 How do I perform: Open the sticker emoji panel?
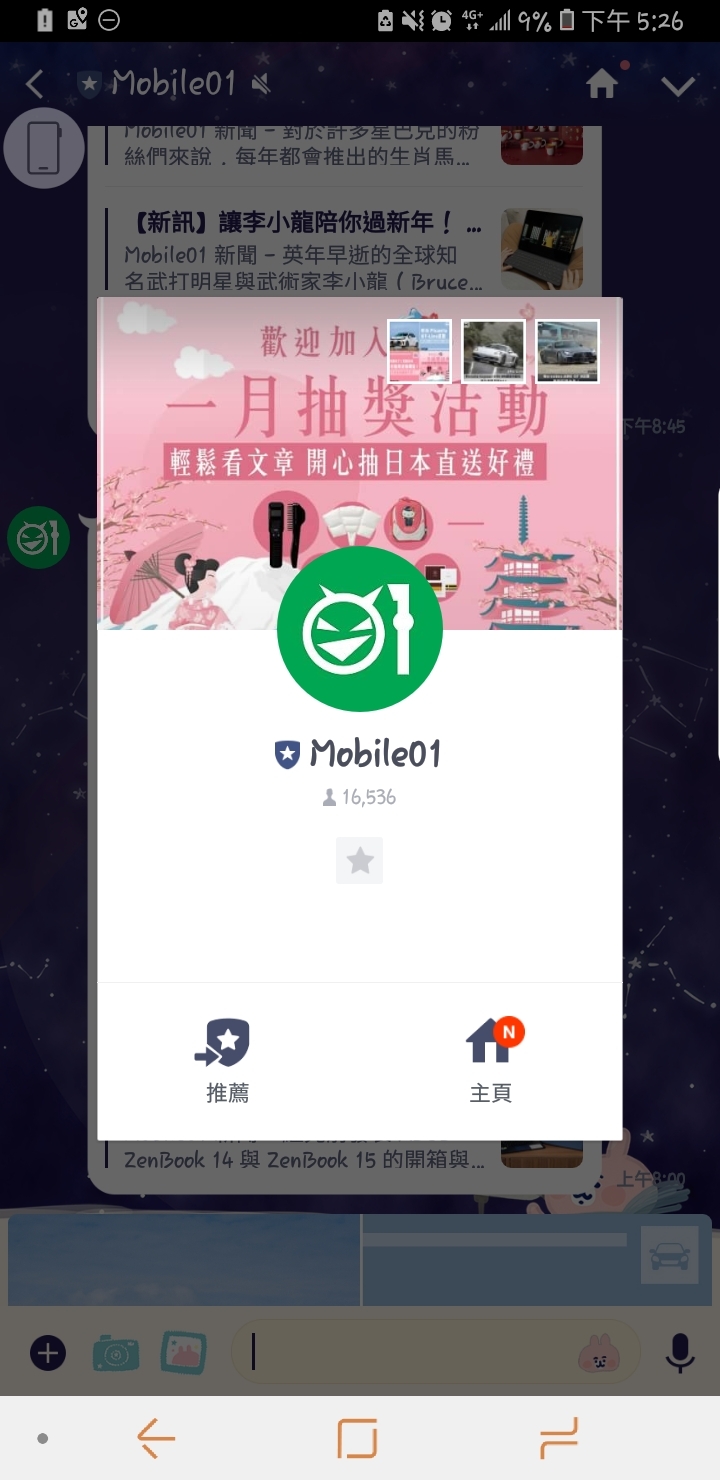[600, 1353]
